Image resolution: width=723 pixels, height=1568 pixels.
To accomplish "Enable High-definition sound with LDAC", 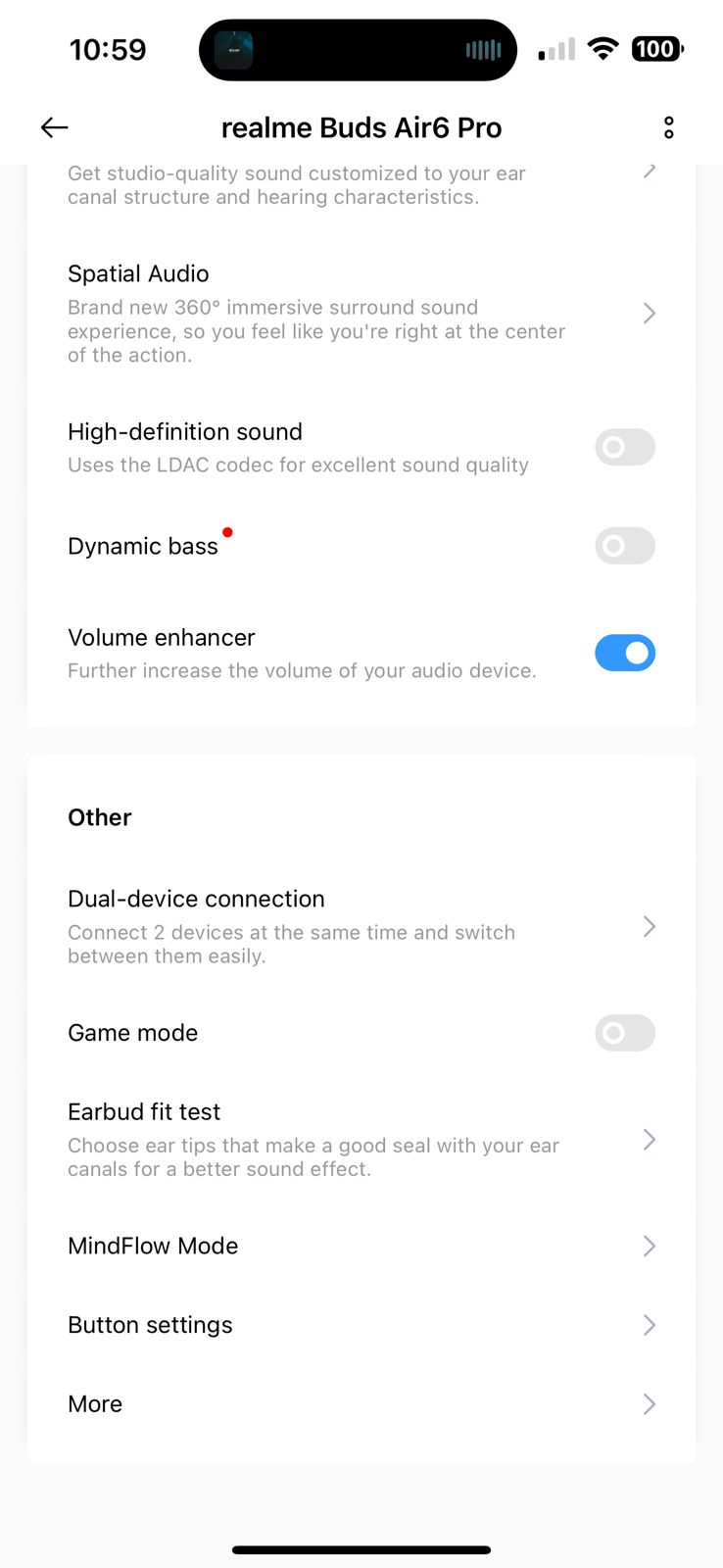I will coord(624,447).
